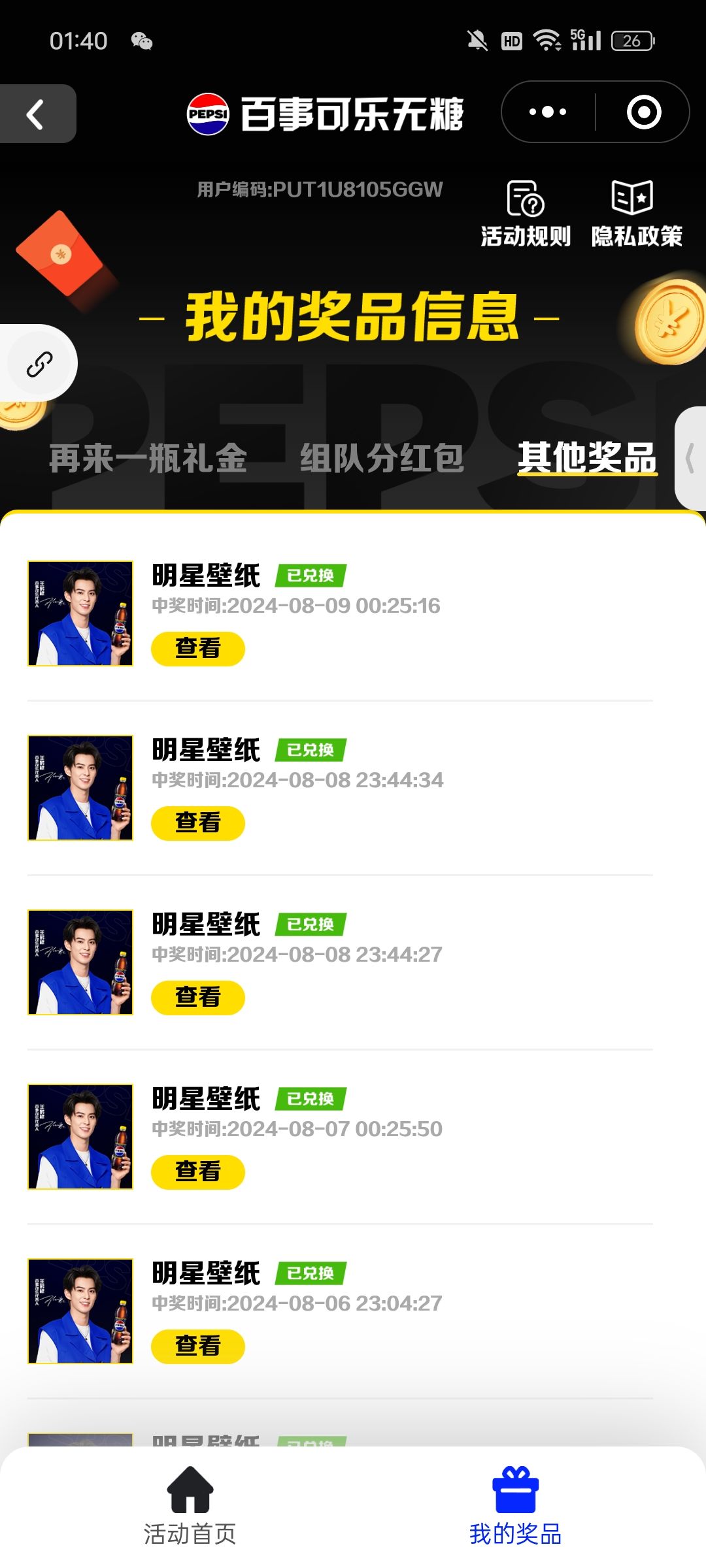Select the 其他奖品 tab
Viewport: 706px width, 1568px height.
[587, 458]
